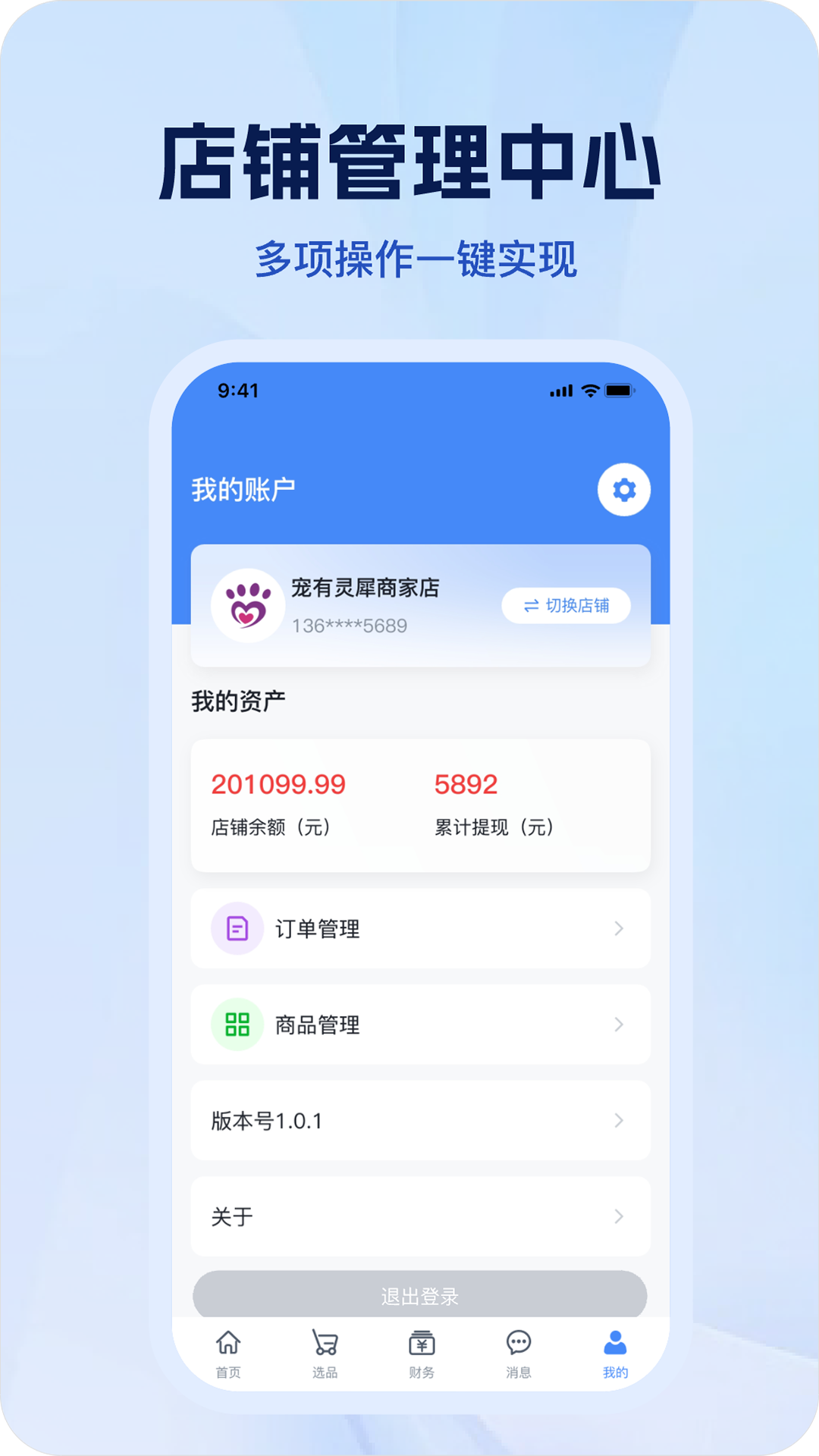This screenshot has height=1456, width=819.
Task: Open the 版本号1.0.1 row arrow
Action: pos(620,1120)
